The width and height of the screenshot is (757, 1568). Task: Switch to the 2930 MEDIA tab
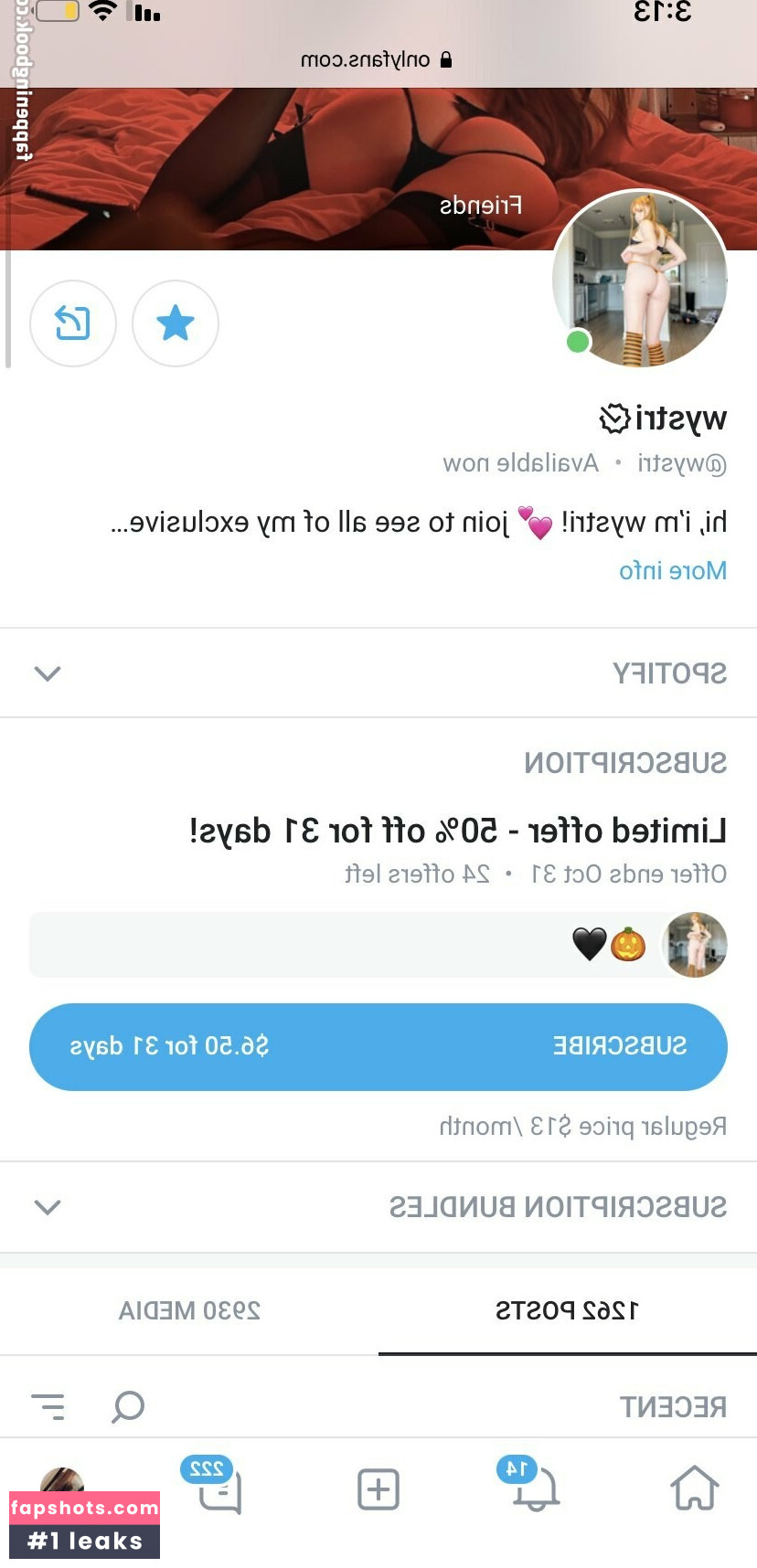click(x=189, y=1310)
